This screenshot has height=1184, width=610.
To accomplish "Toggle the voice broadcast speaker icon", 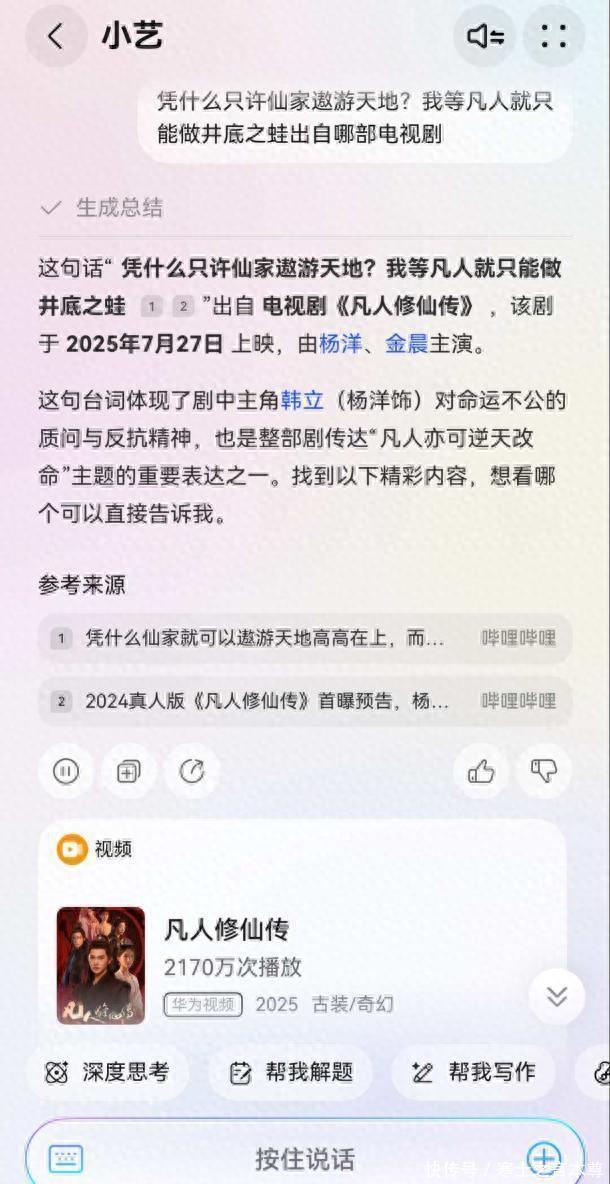I will point(485,37).
